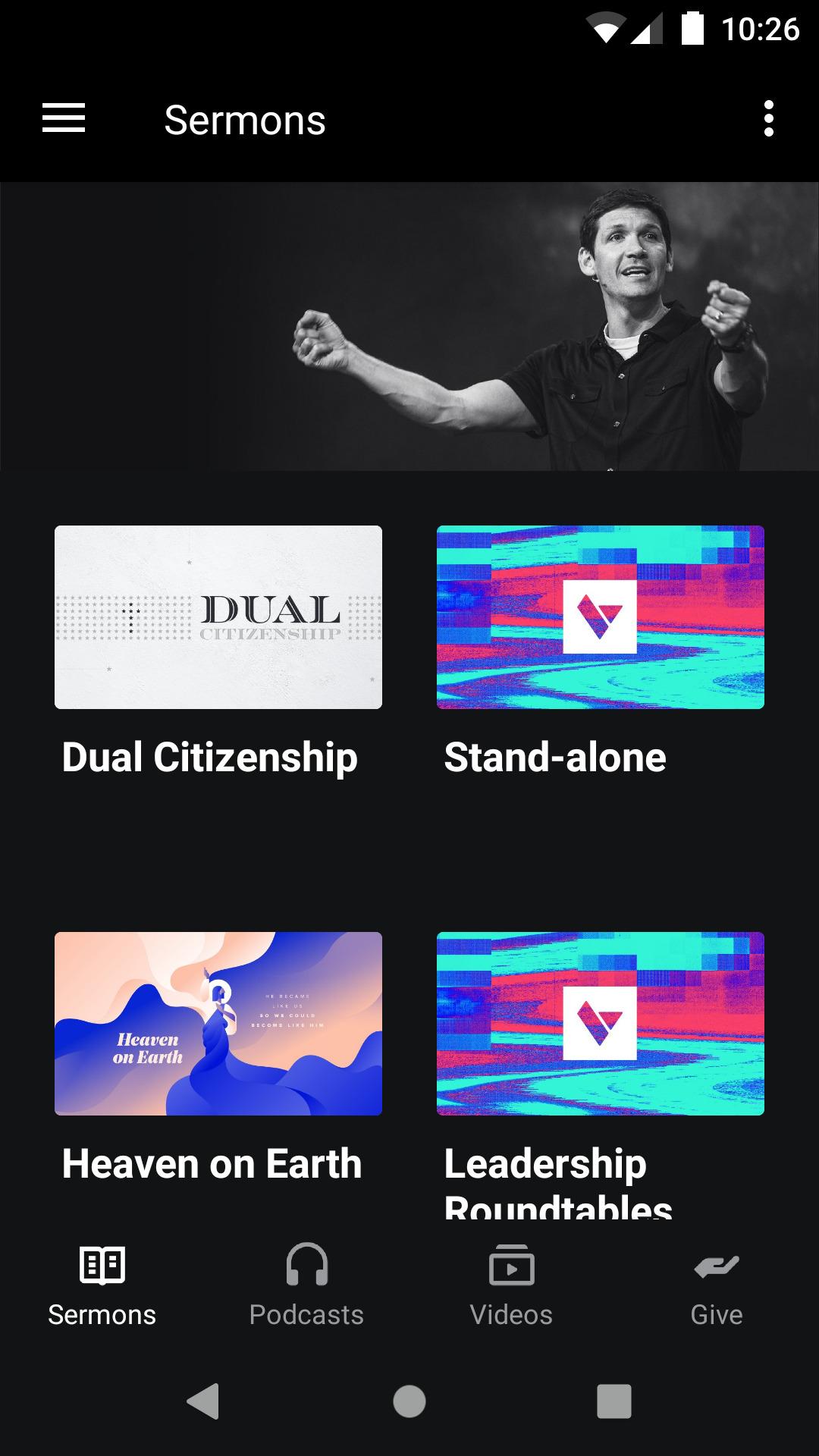The image size is (819, 1456).
Task: Open the Dual Citizenship sermon series
Action: click(x=218, y=617)
